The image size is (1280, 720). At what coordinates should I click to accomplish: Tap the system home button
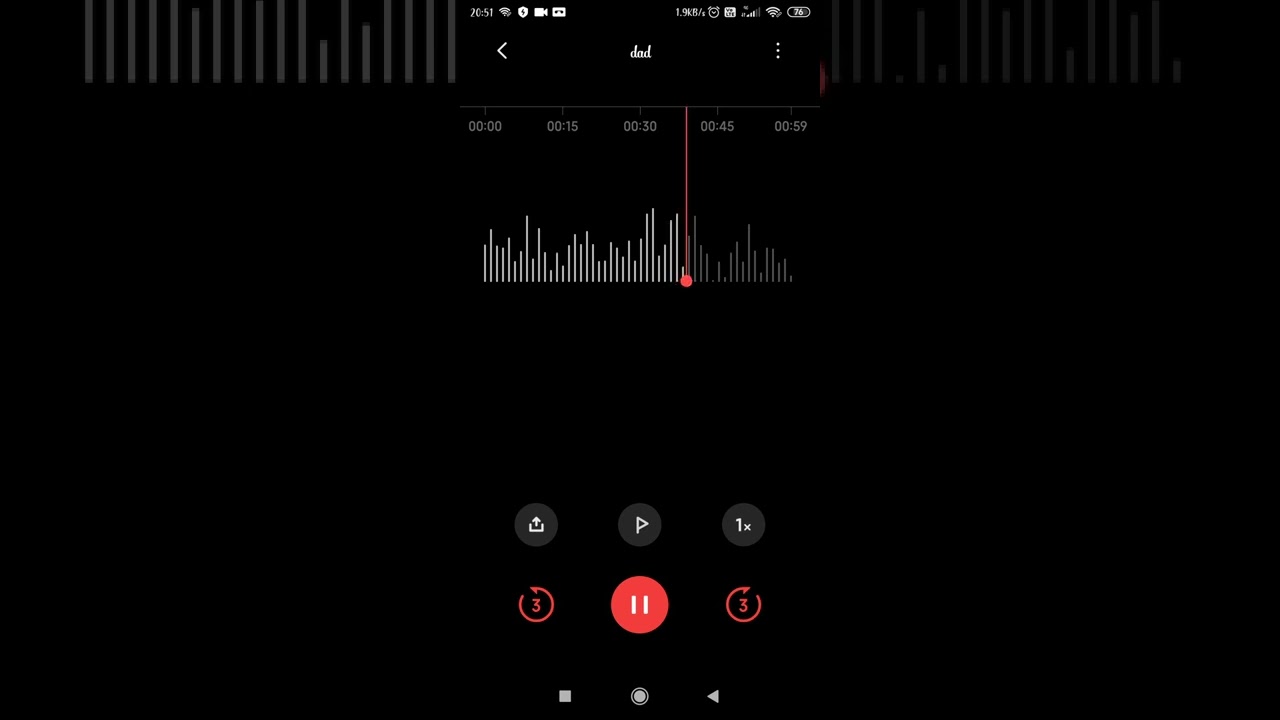(x=640, y=696)
